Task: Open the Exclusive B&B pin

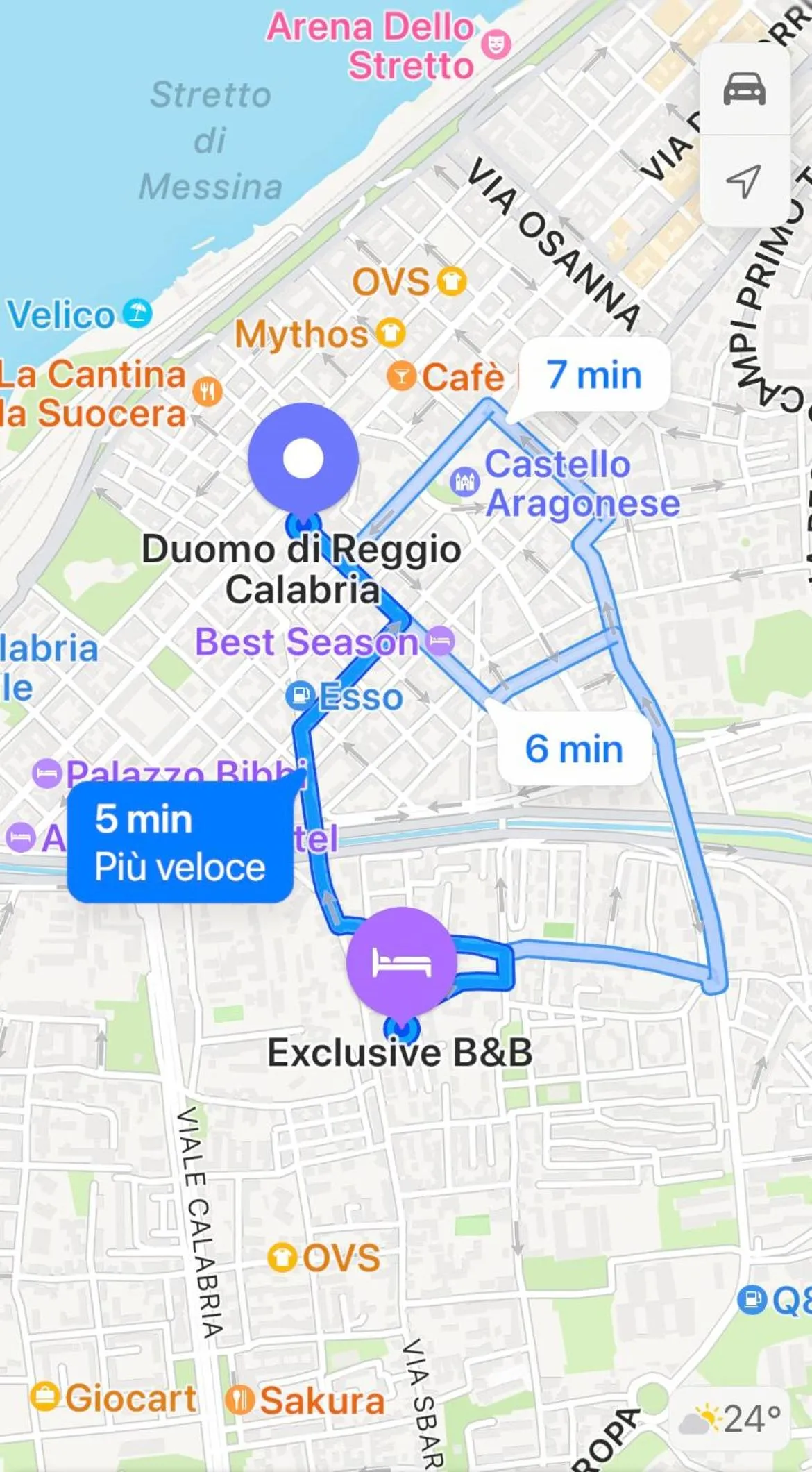Action: [x=402, y=962]
